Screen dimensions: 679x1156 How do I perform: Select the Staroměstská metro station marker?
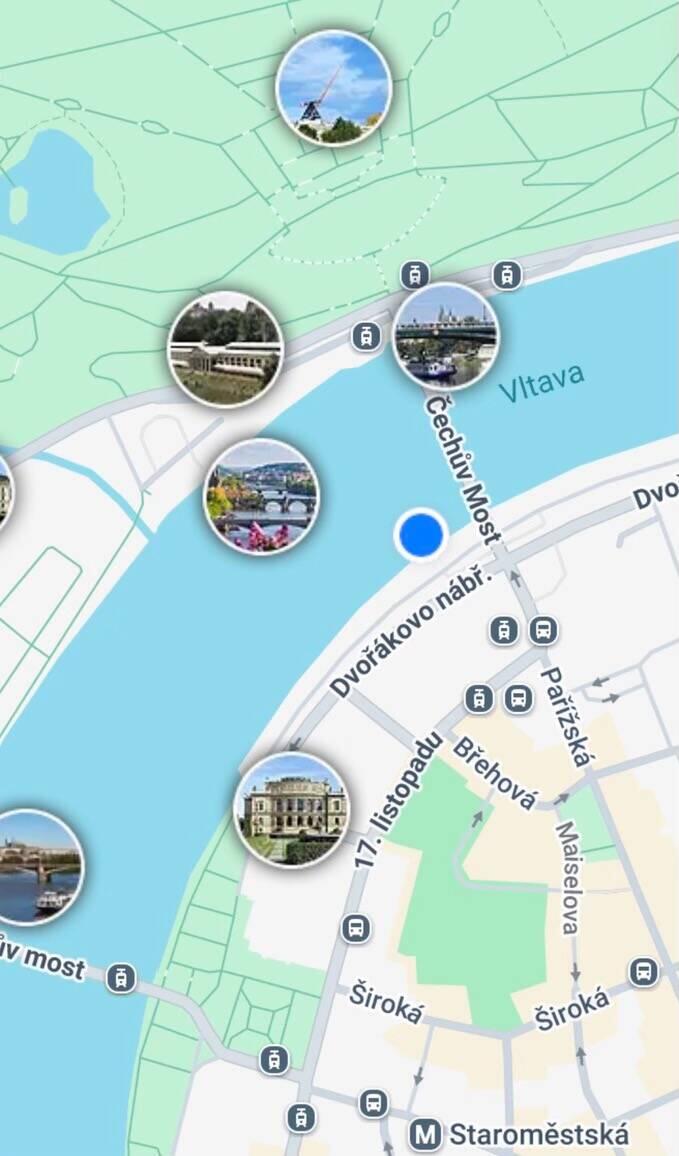click(427, 1135)
